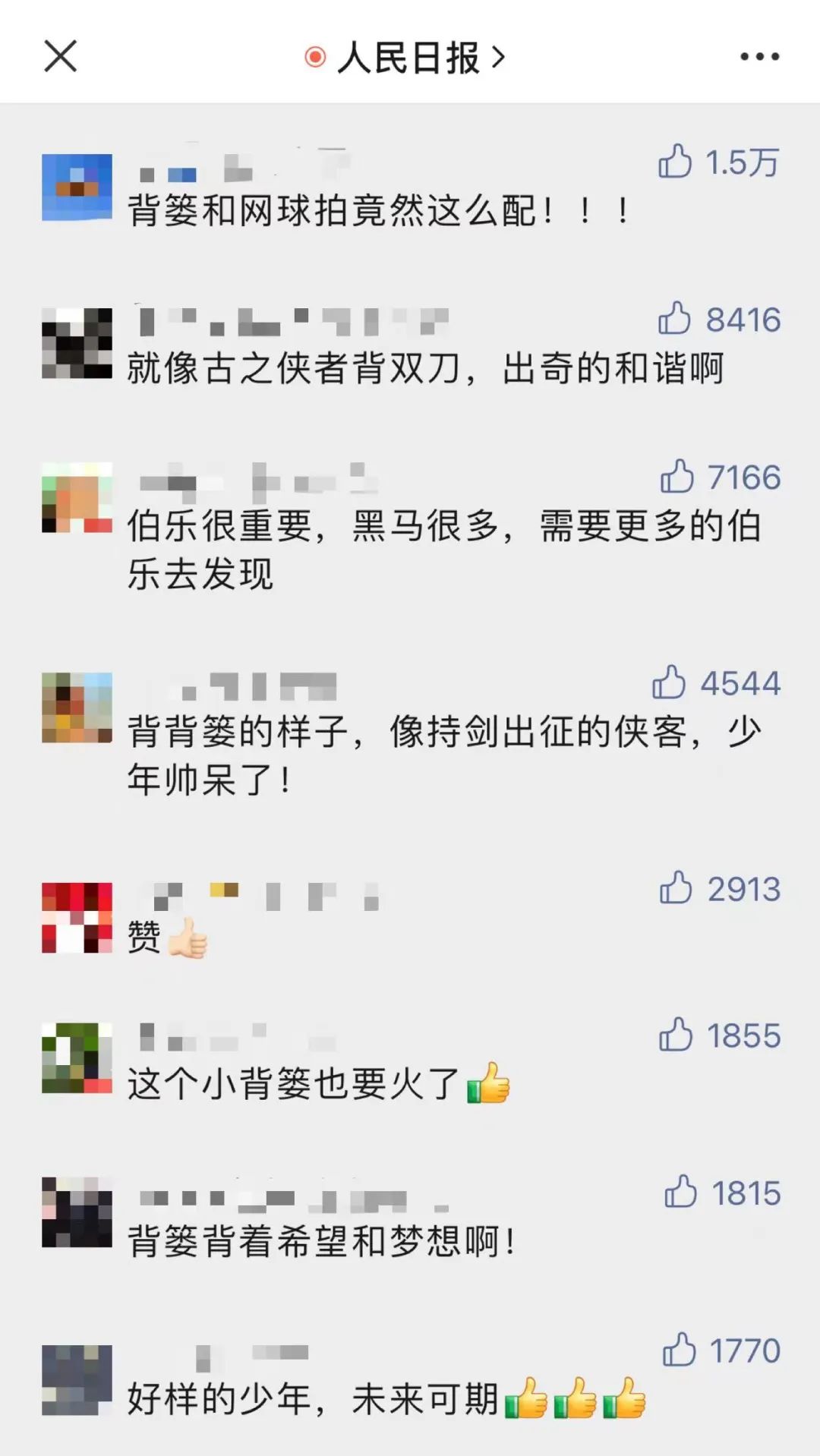The width and height of the screenshot is (820, 1456).
Task: Like the comment with 1.5万 likes
Action: [x=675, y=162]
